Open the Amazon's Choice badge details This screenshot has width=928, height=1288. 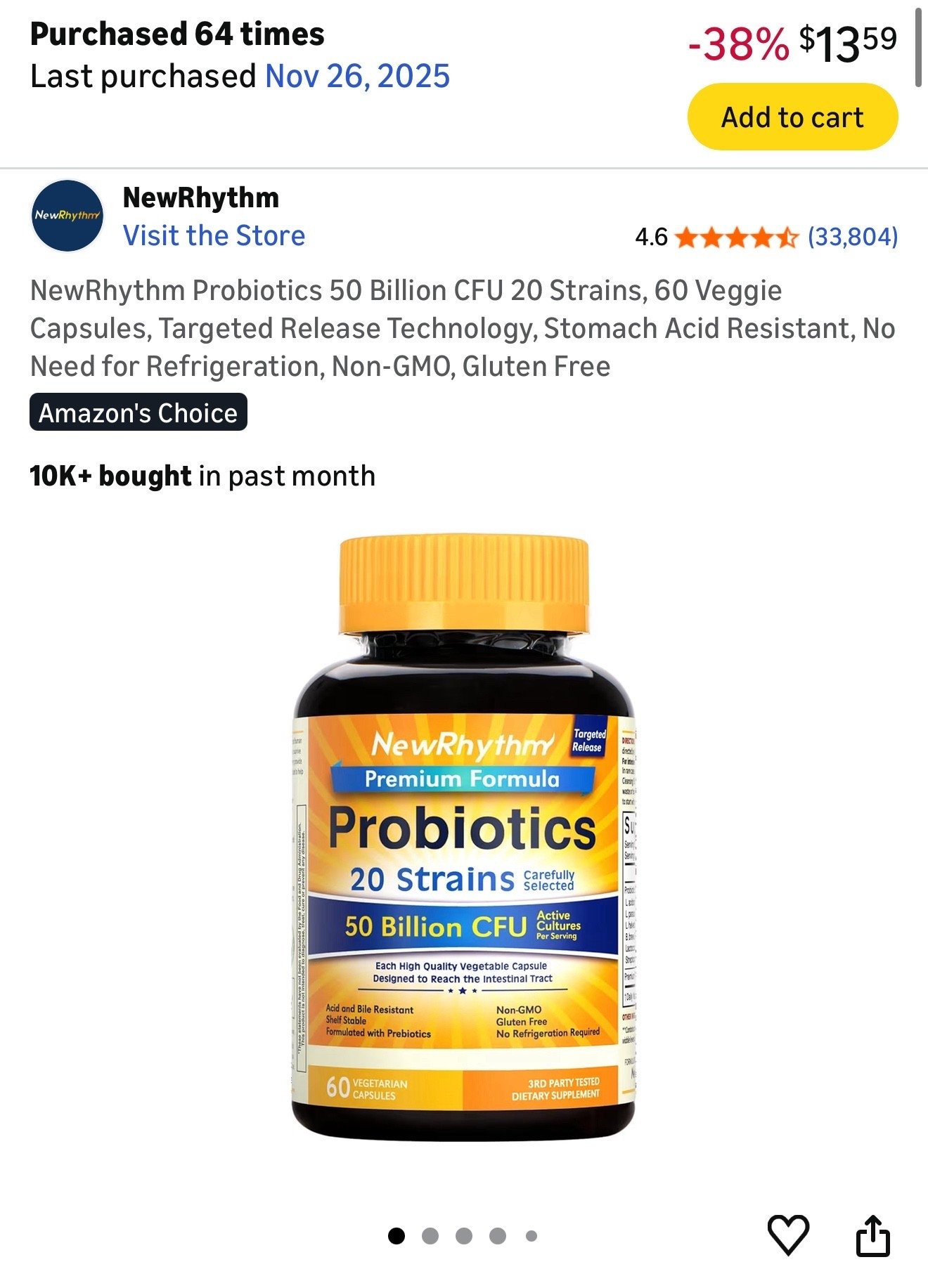(x=138, y=412)
